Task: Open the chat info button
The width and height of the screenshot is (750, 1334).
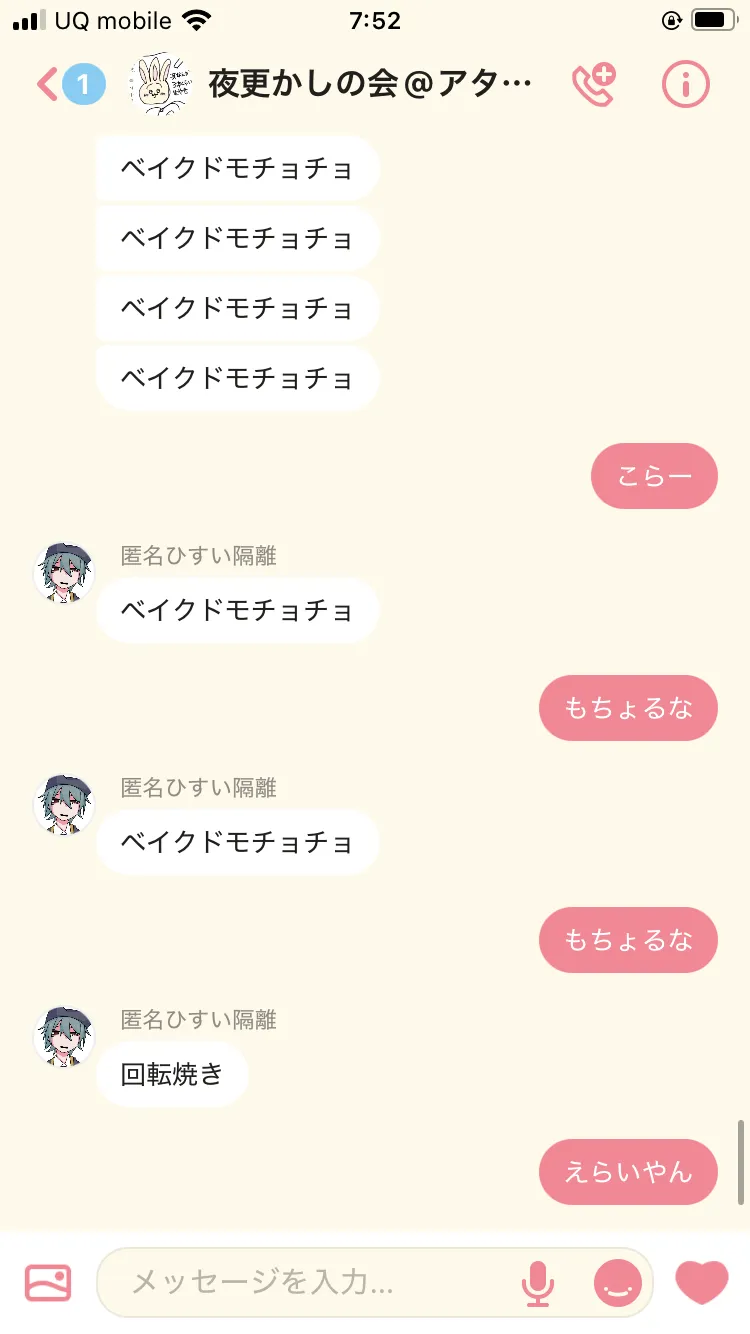Action: pos(686,85)
